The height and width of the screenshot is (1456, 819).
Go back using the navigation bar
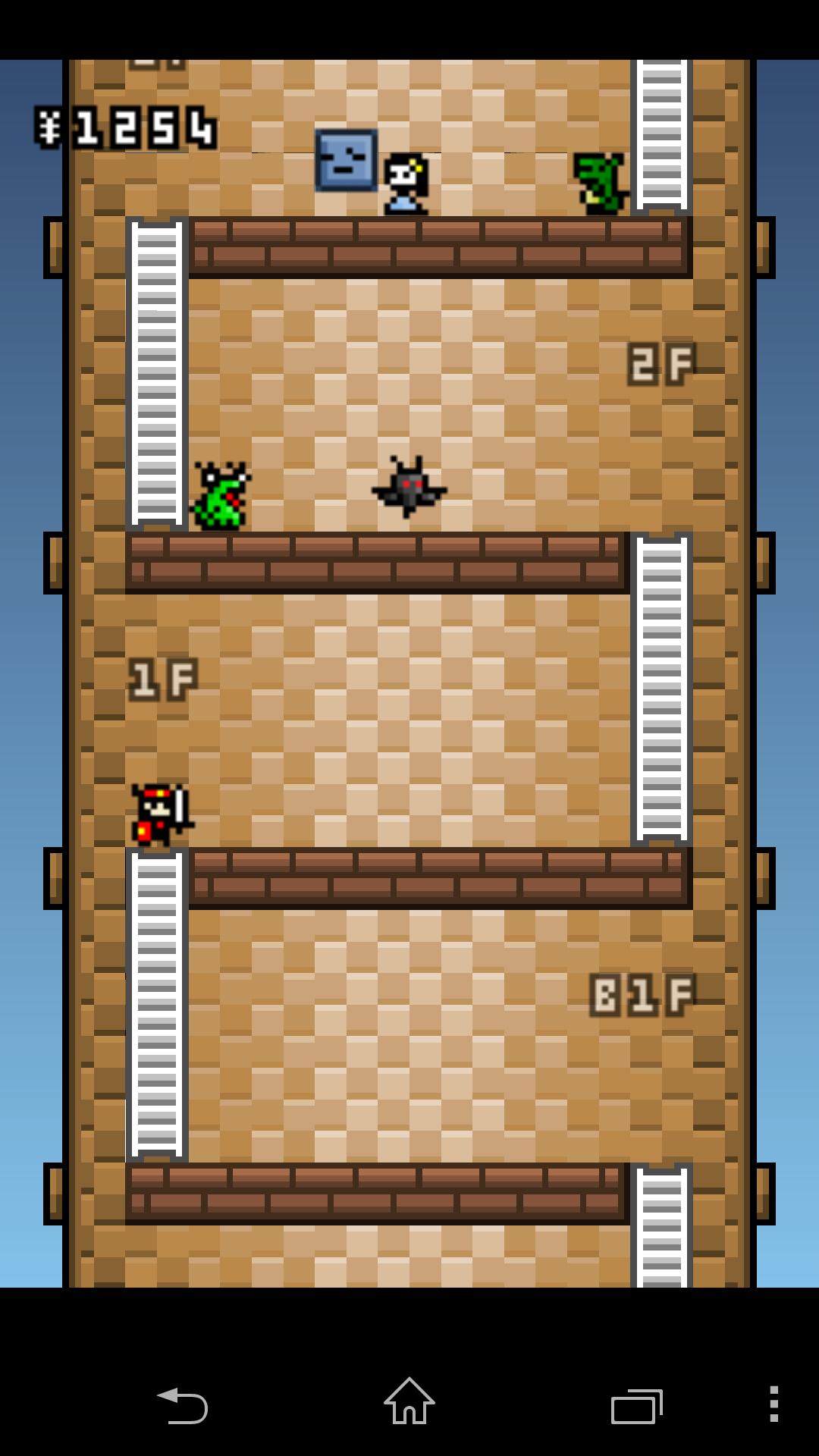[182, 1405]
